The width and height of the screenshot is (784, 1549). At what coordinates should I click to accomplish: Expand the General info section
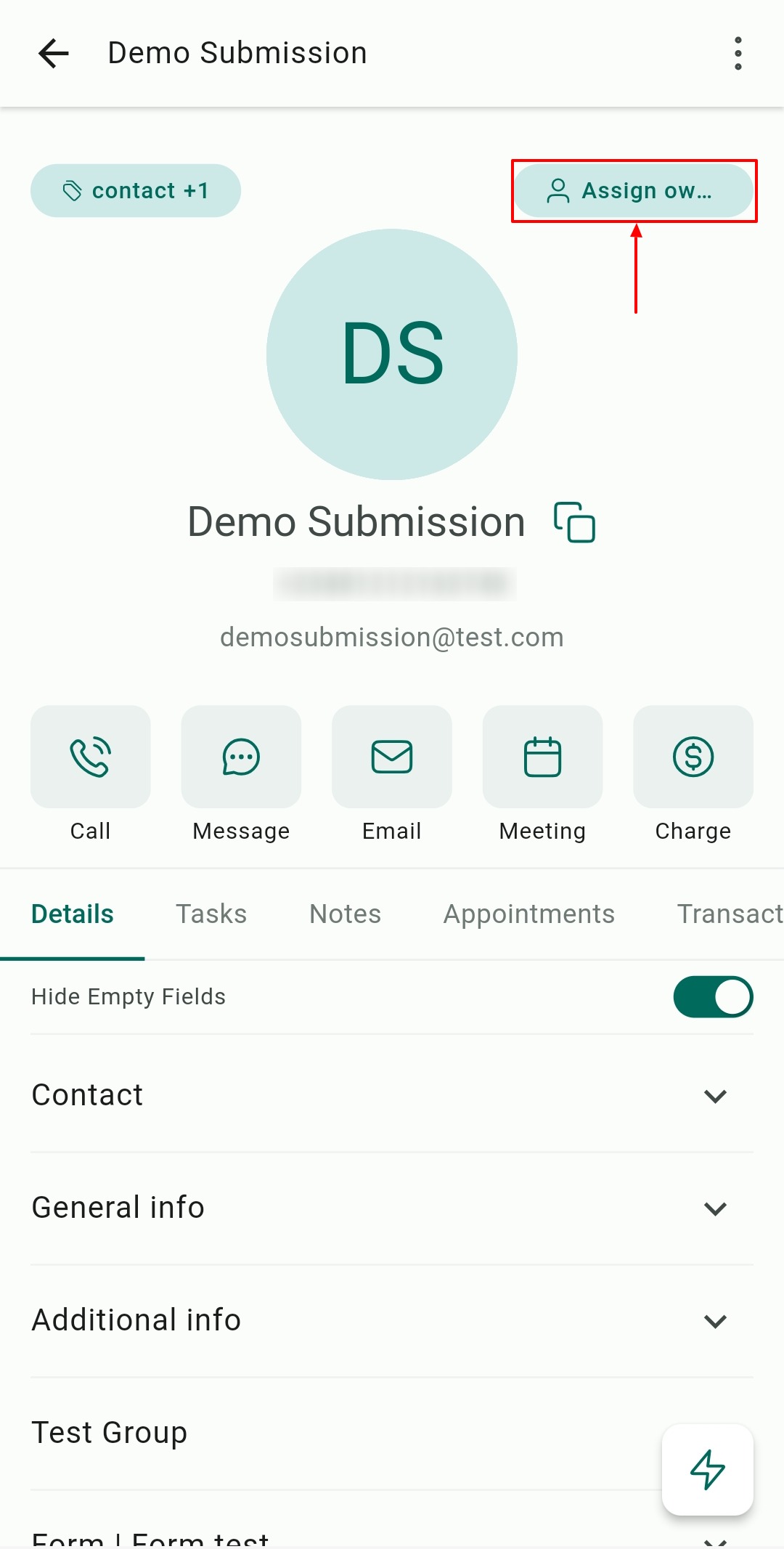(x=715, y=1208)
